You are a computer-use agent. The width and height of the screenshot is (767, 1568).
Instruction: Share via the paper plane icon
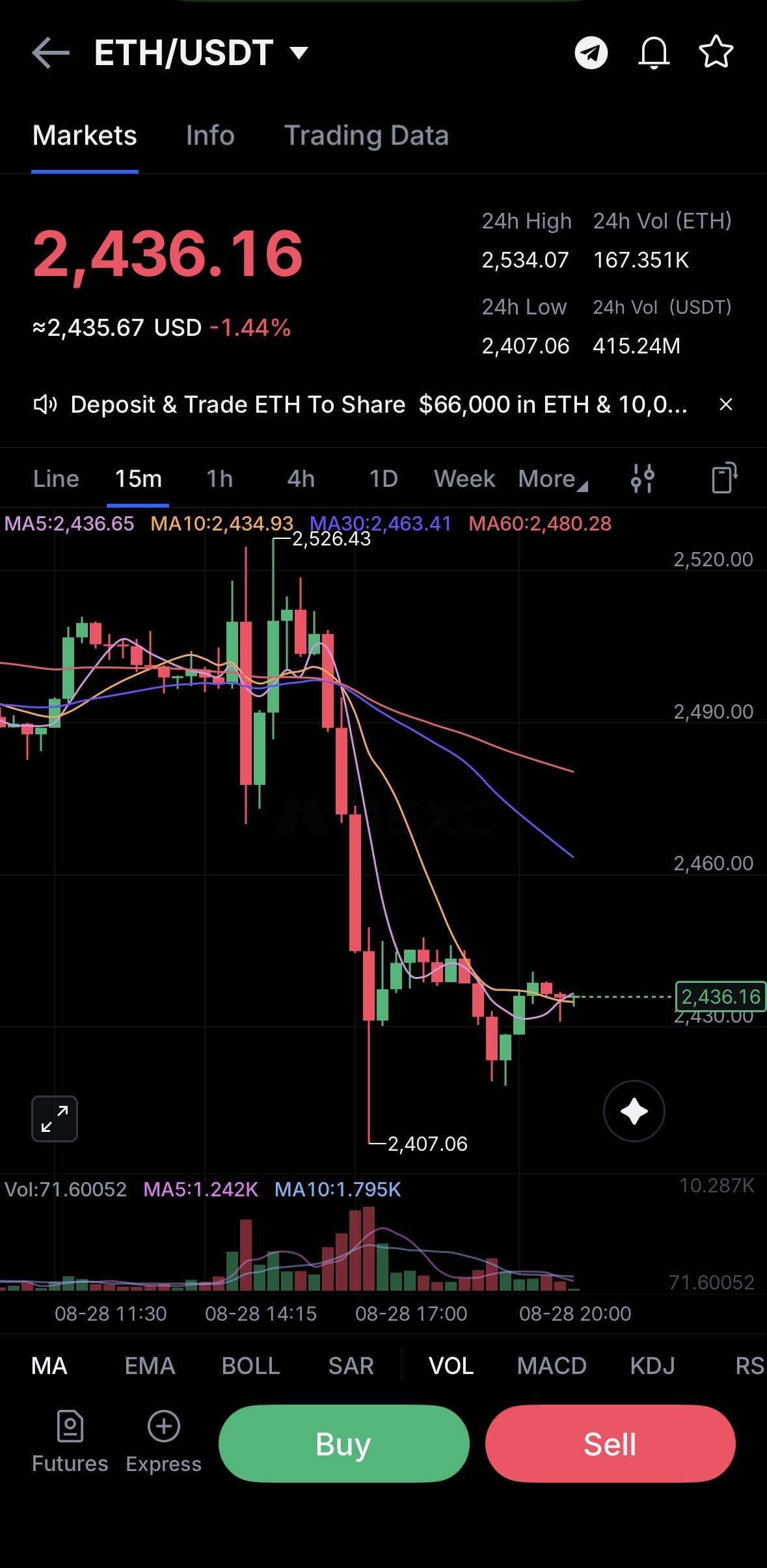point(591,53)
